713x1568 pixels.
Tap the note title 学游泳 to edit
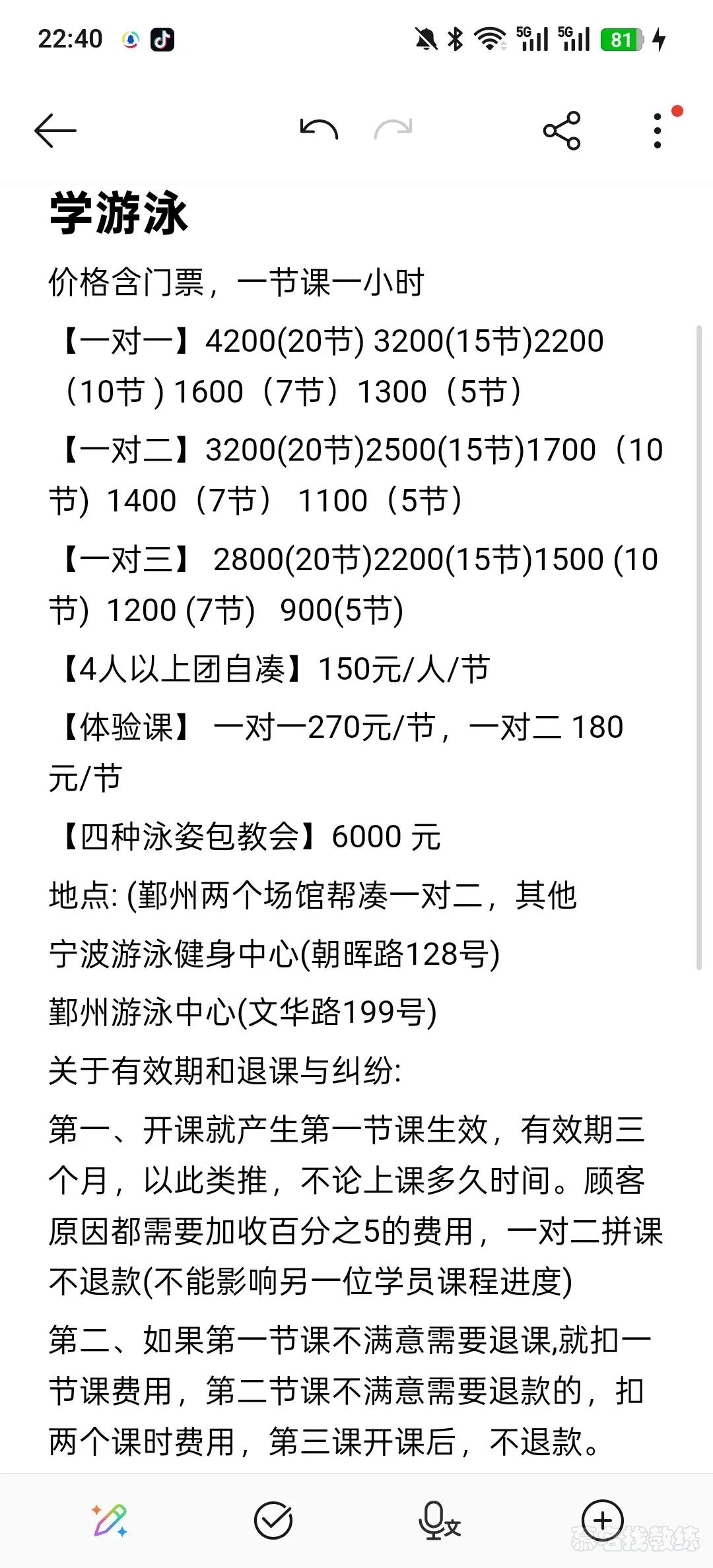point(119,213)
